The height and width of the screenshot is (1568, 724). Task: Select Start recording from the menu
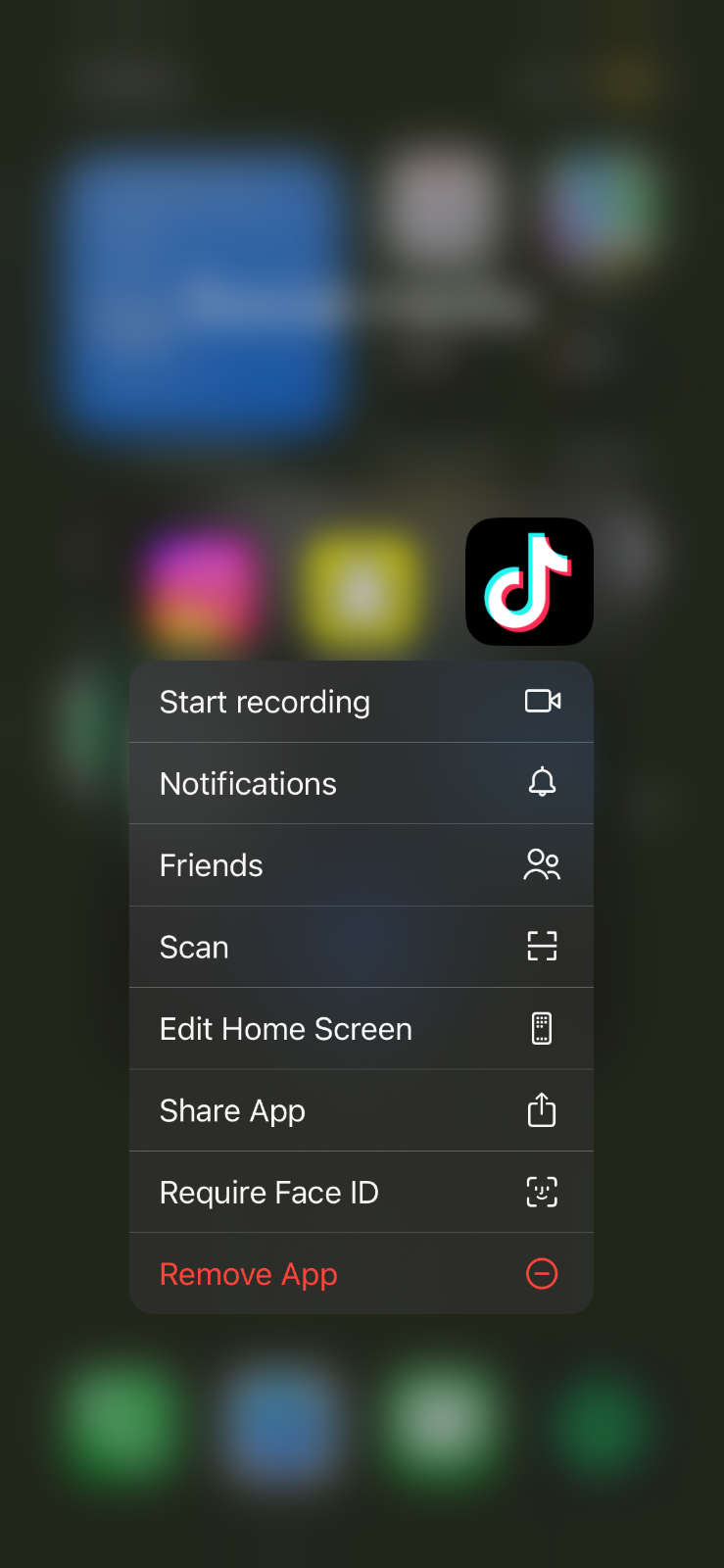(x=361, y=702)
